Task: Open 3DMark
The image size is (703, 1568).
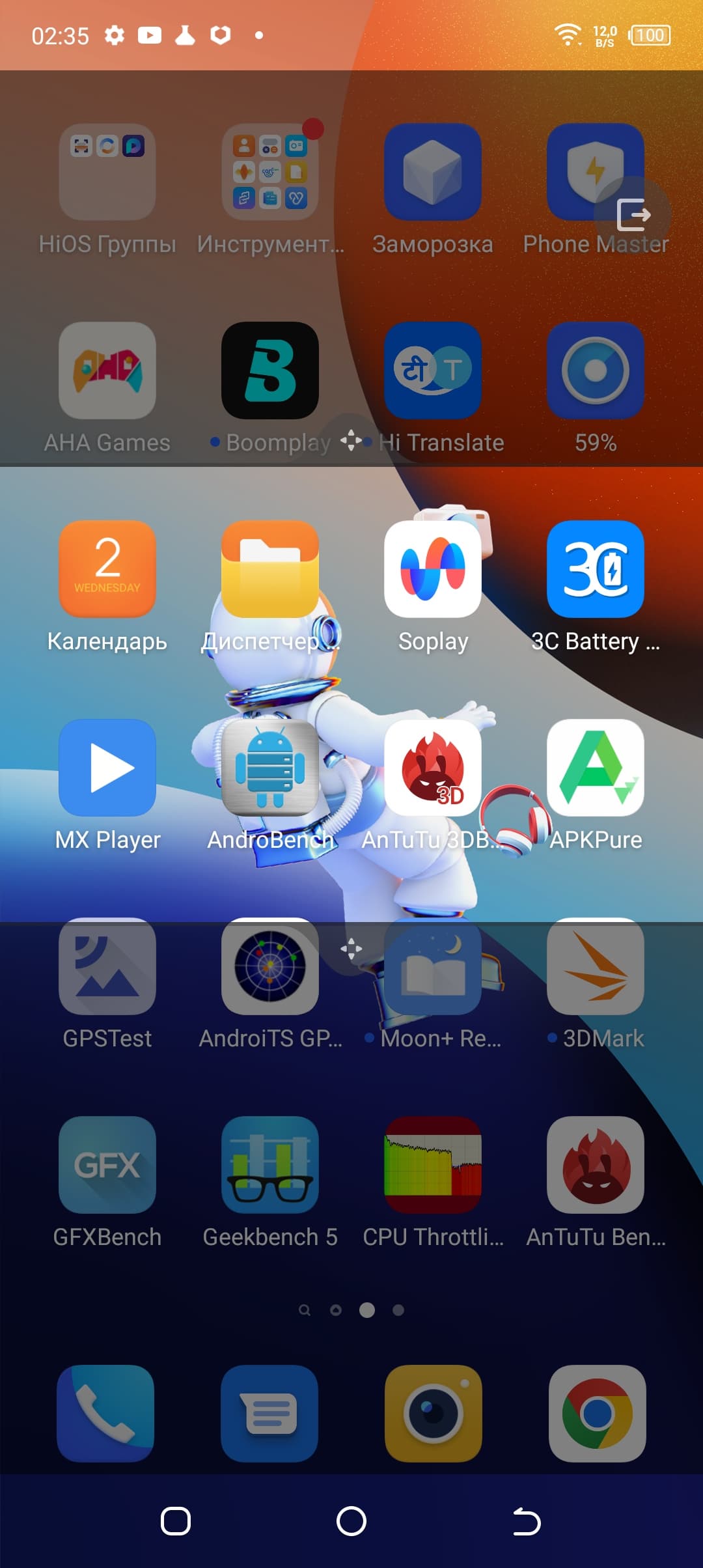Action: (x=596, y=966)
